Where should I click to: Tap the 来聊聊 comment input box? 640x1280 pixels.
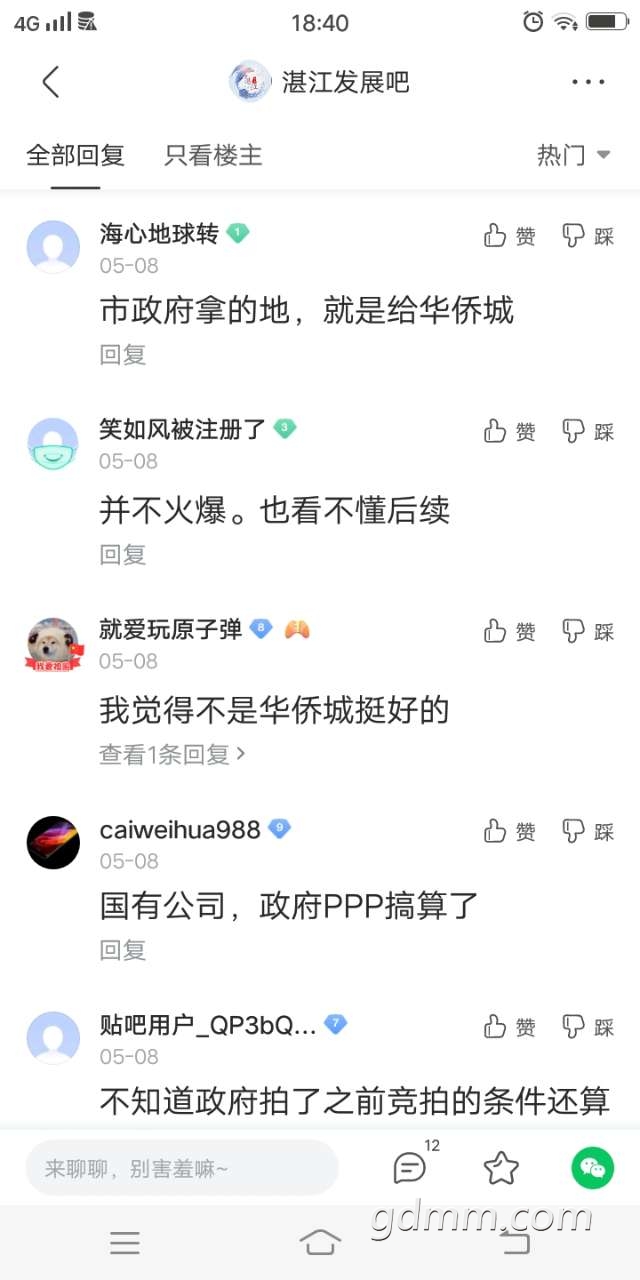point(182,1168)
